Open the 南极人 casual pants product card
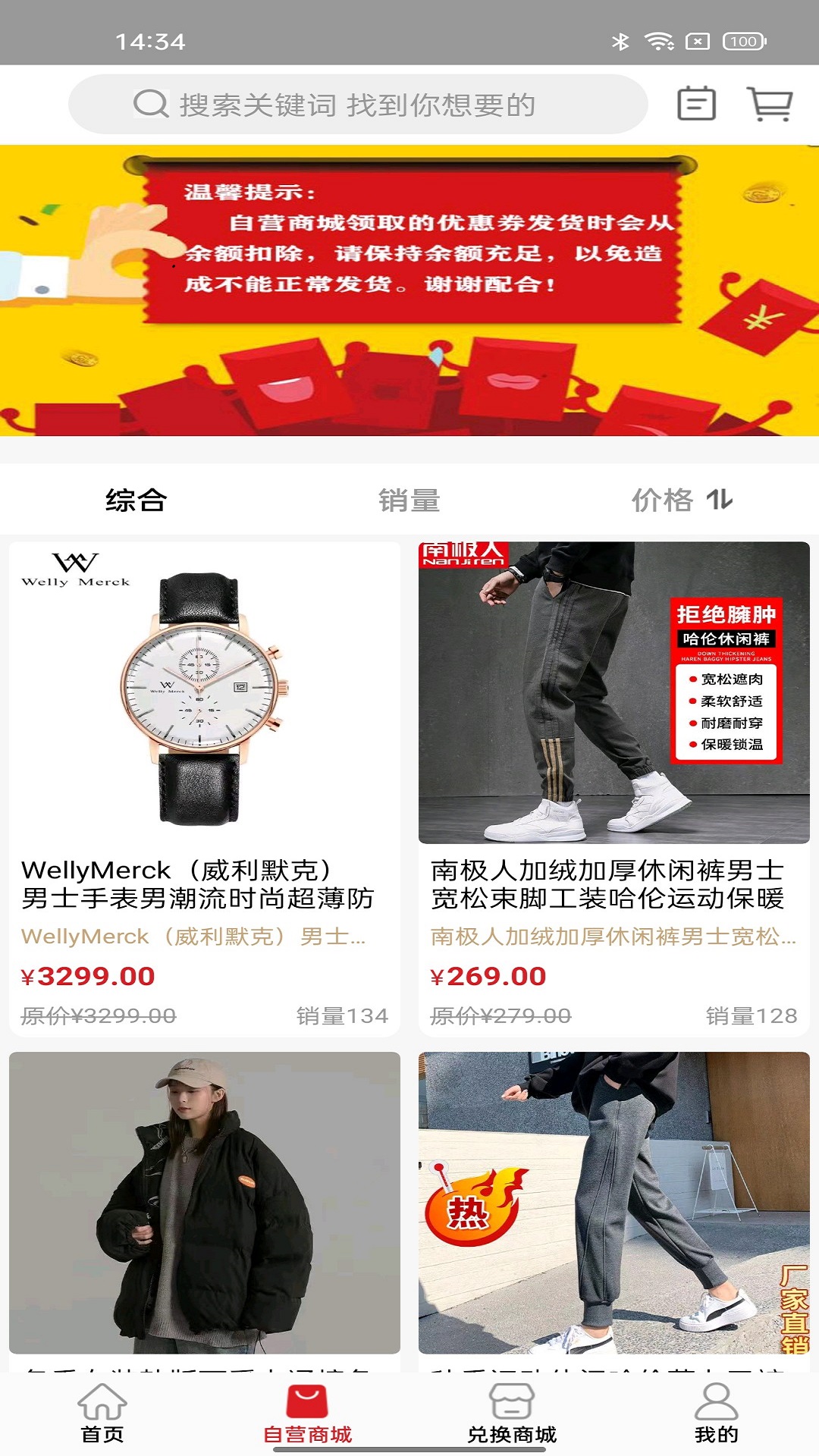 point(614,789)
